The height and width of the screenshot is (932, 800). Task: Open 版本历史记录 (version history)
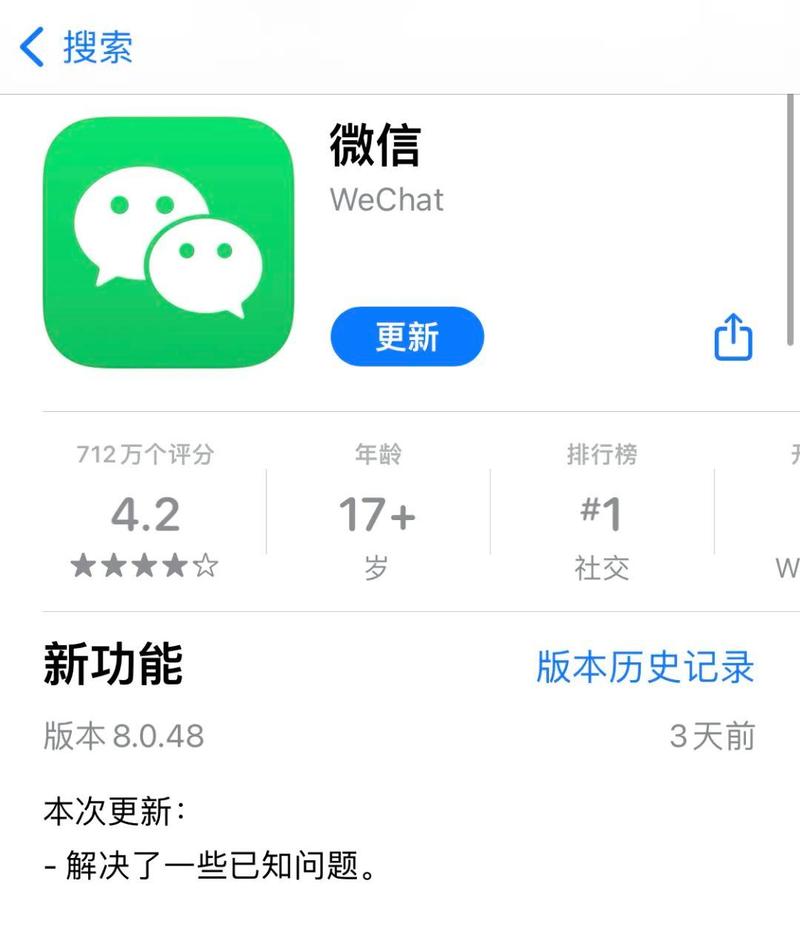(x=645, y=667)
